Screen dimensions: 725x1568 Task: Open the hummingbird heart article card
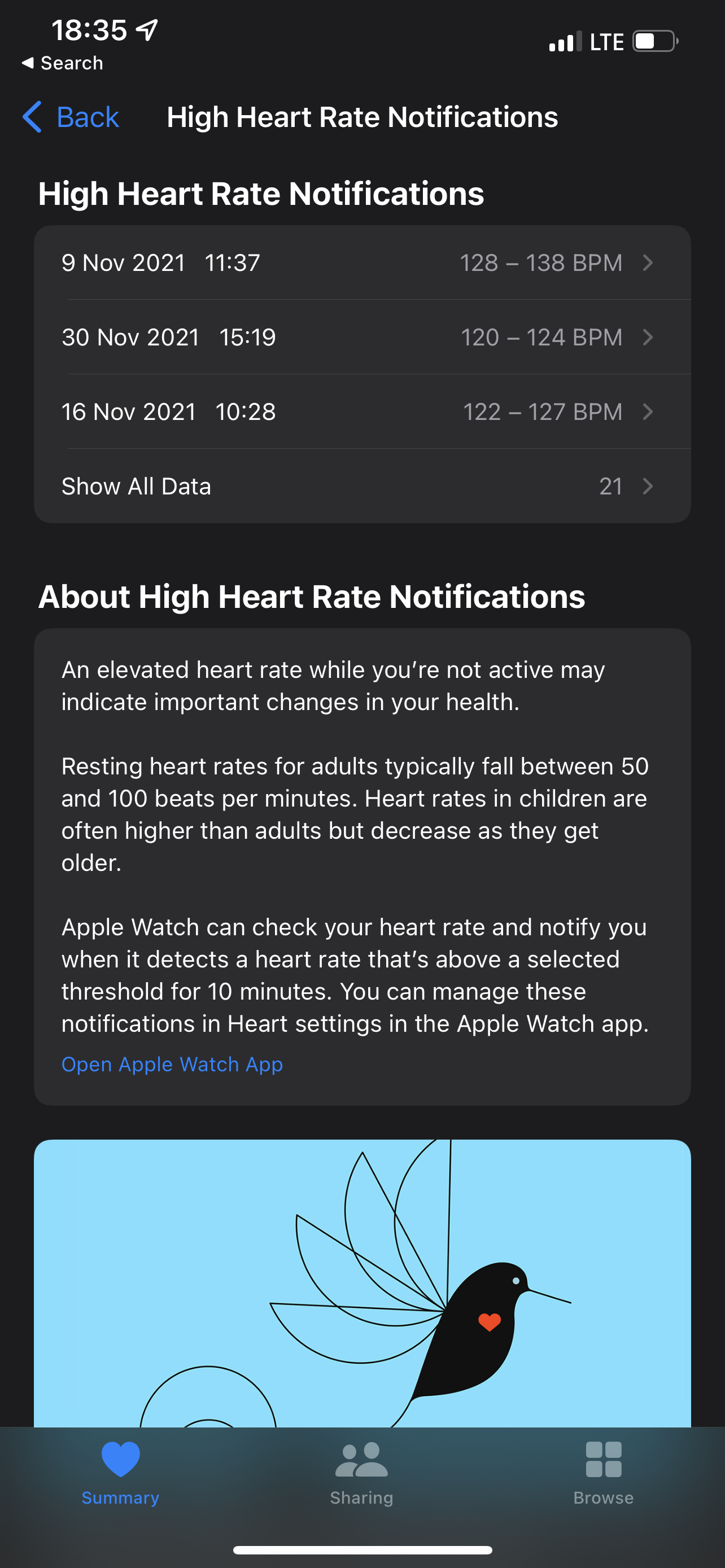pos(362,1283)
